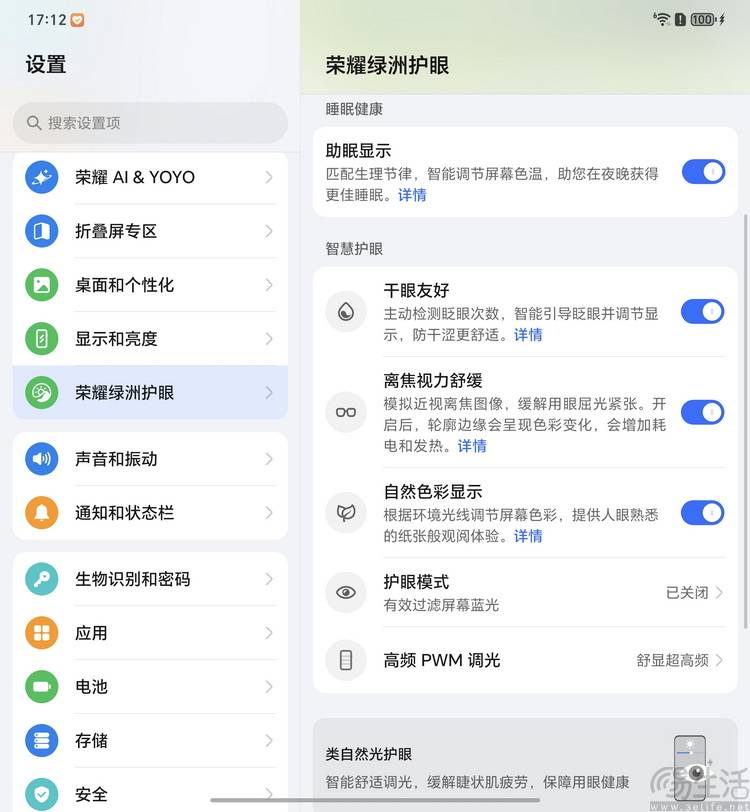Turn off the 助眠显示 switch
This screenshot has height=812, width=750.
click(x=702, y=172)
